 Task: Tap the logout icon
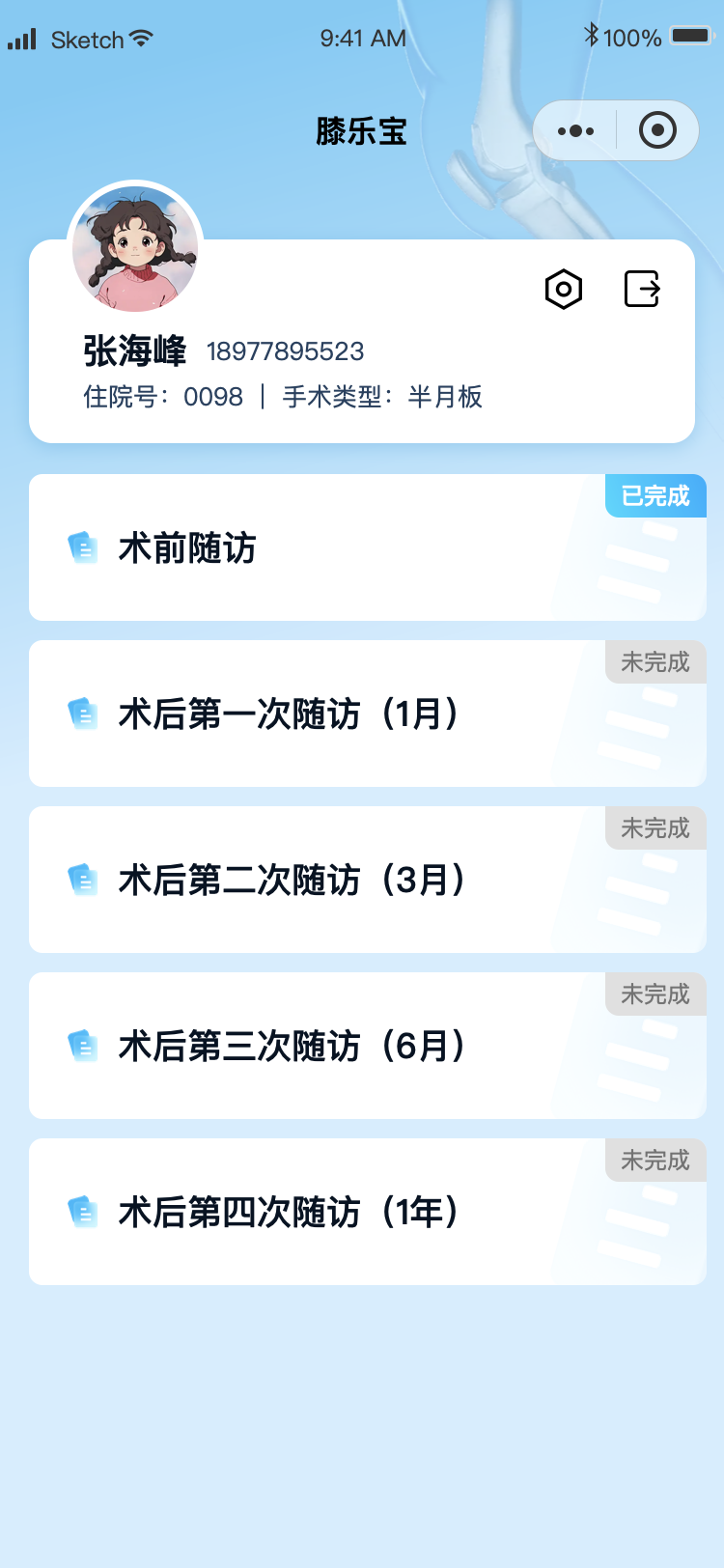coord(642,289)
